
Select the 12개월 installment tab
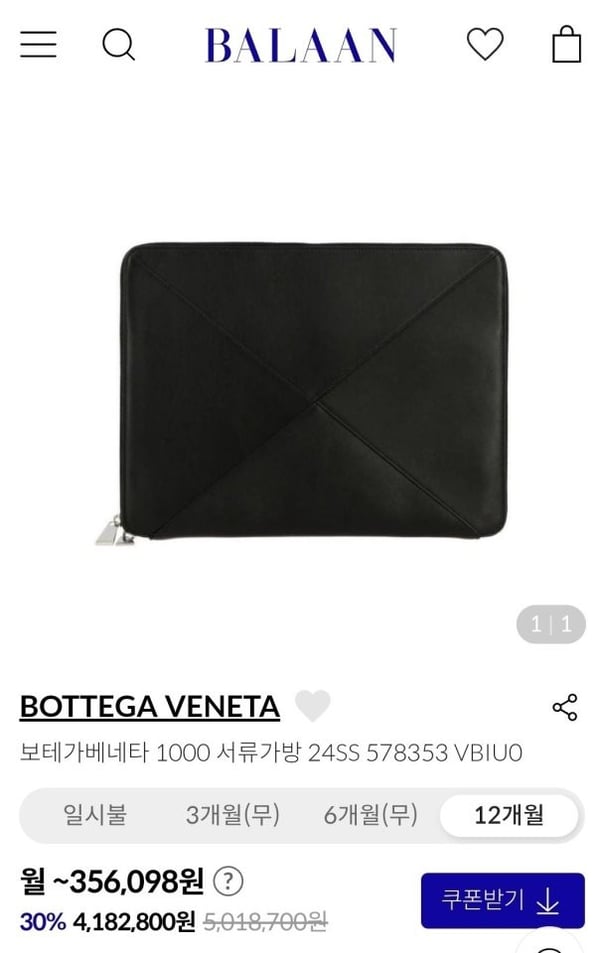click(508, 815)
